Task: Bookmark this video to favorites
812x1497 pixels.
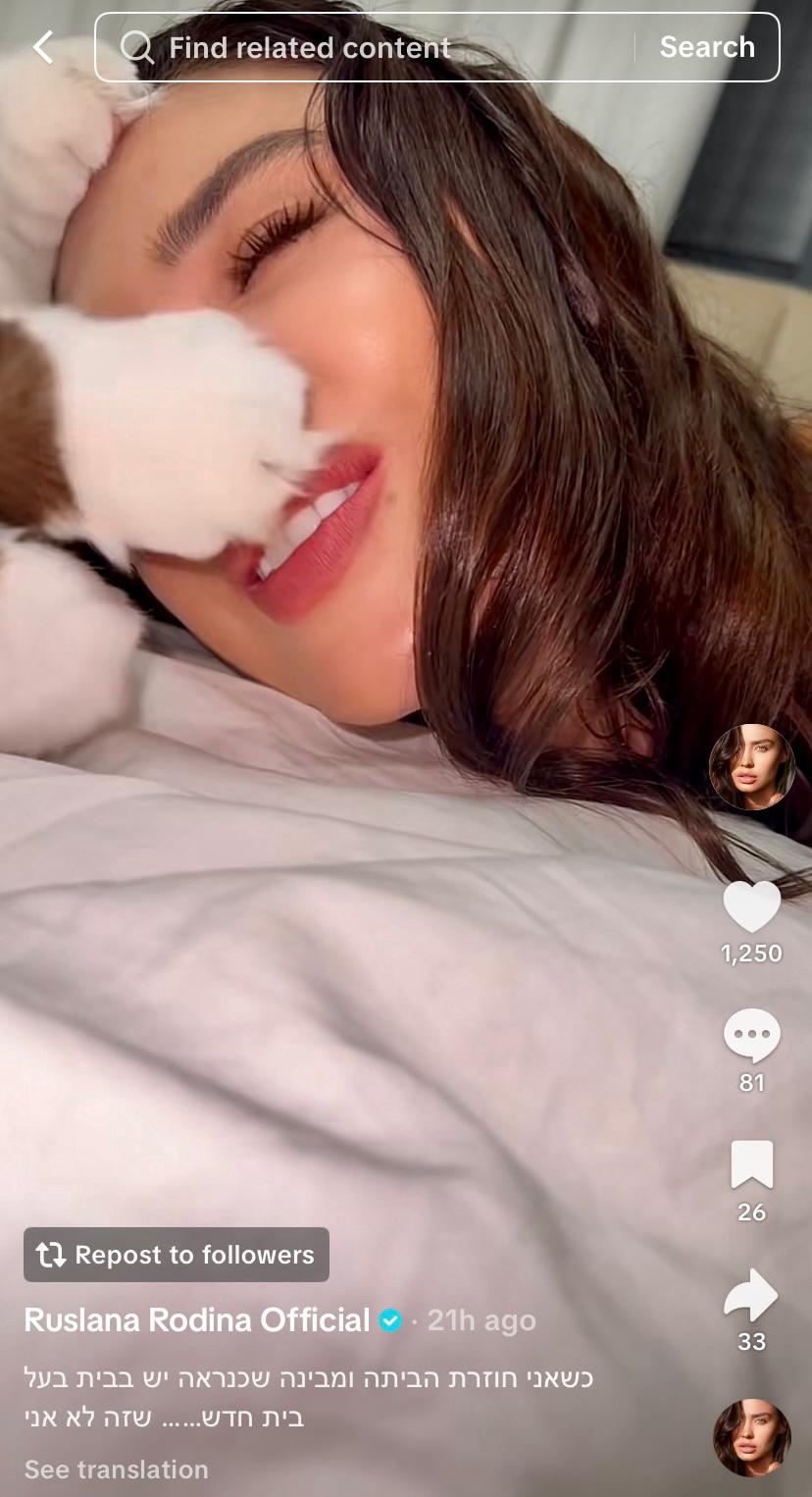Action: (x=751, y=1166)
